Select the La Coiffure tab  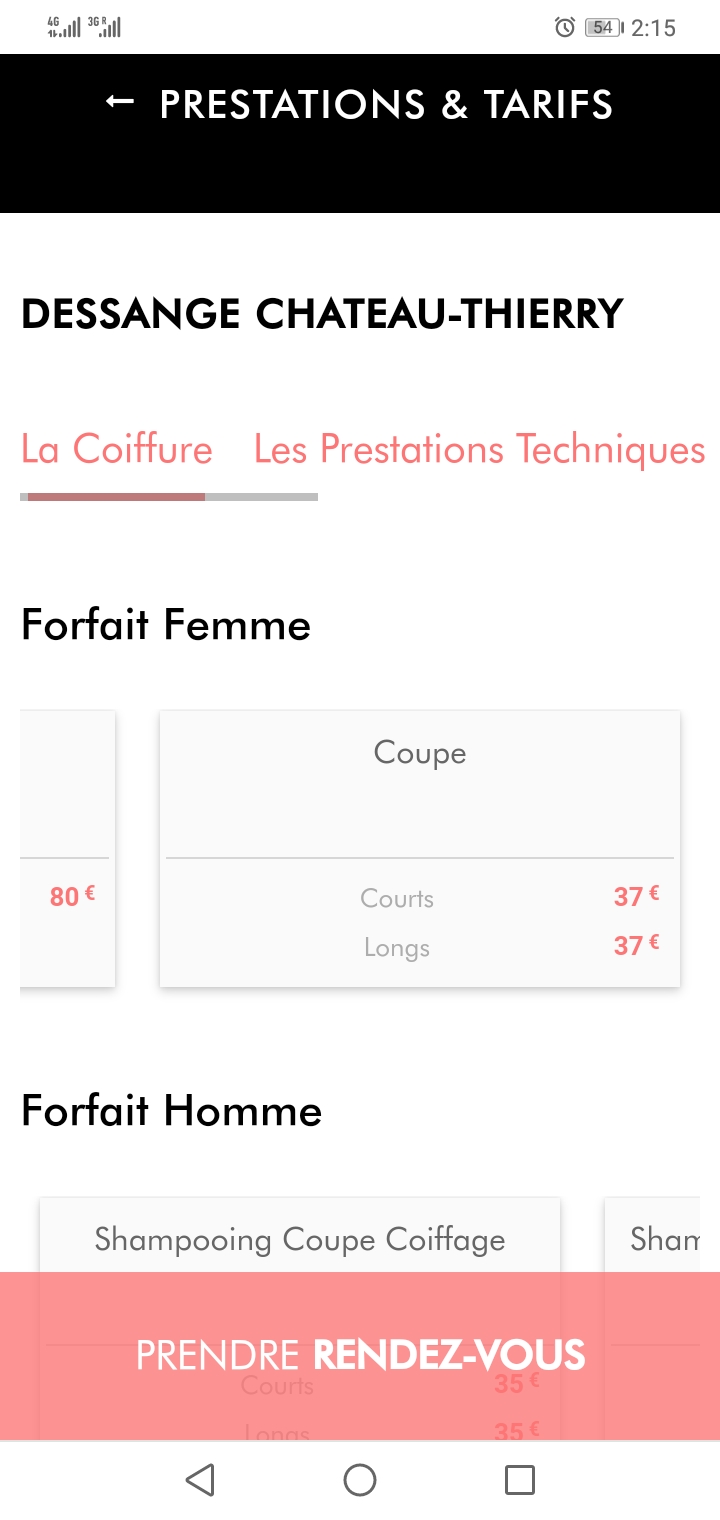[x=117, y=449]
